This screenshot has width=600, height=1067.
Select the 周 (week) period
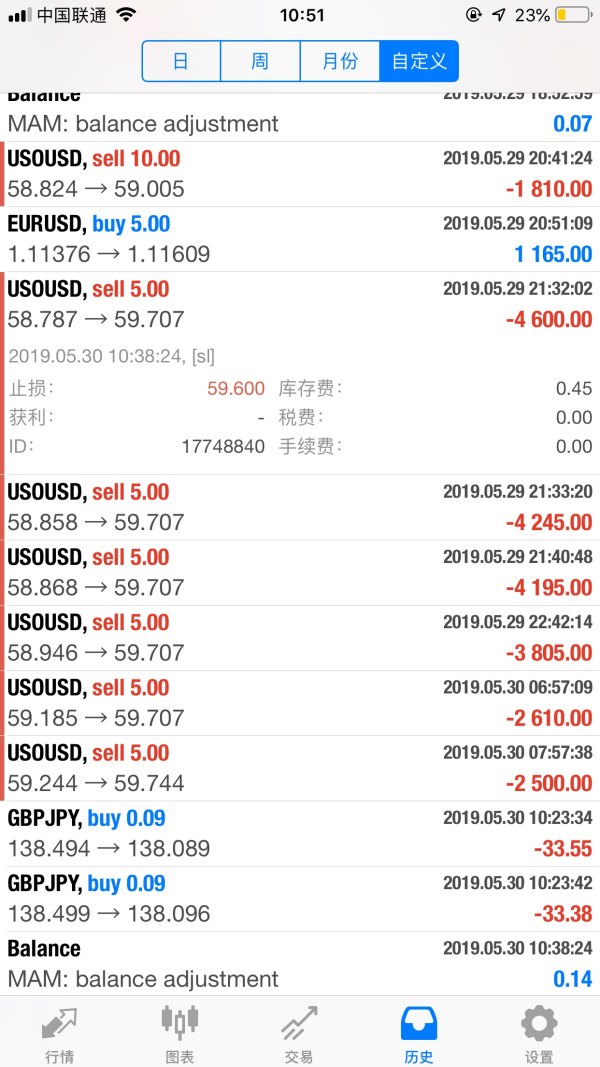click(260, 61)
